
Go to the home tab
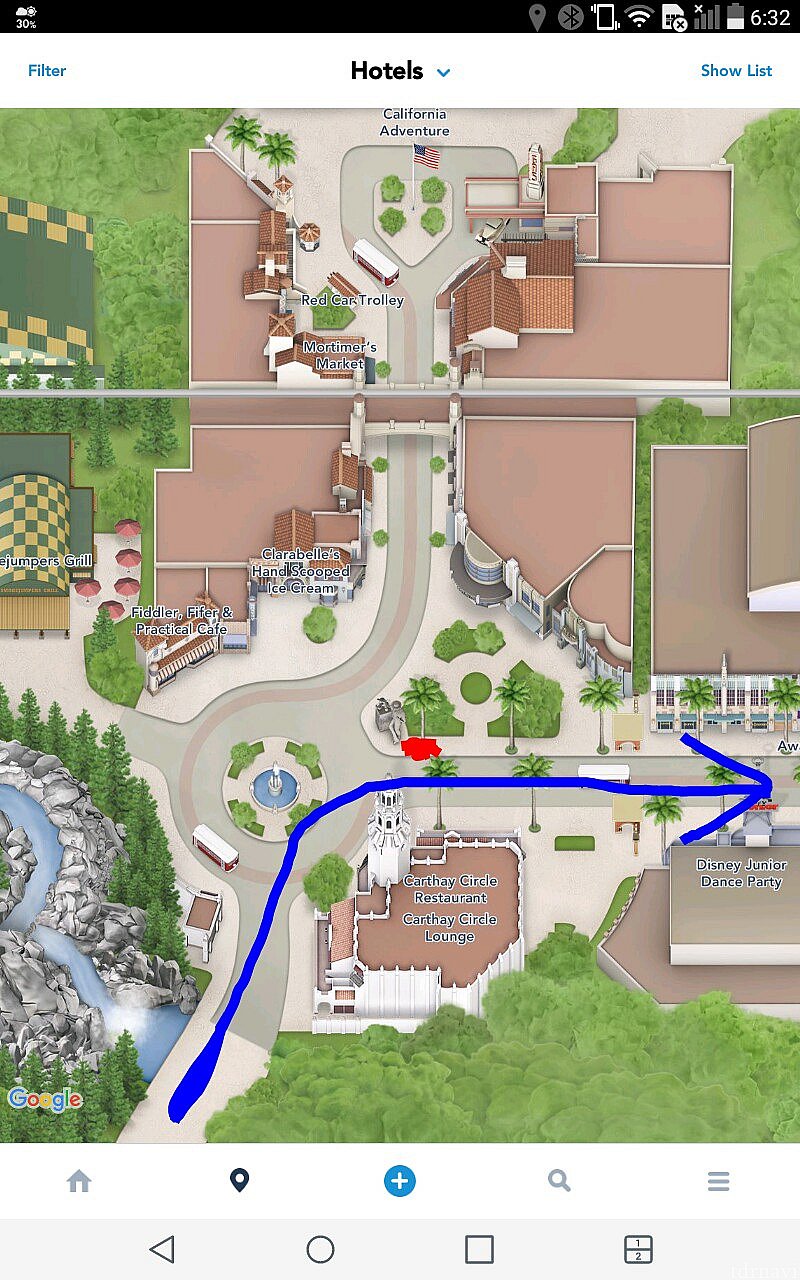(79, 1181)
